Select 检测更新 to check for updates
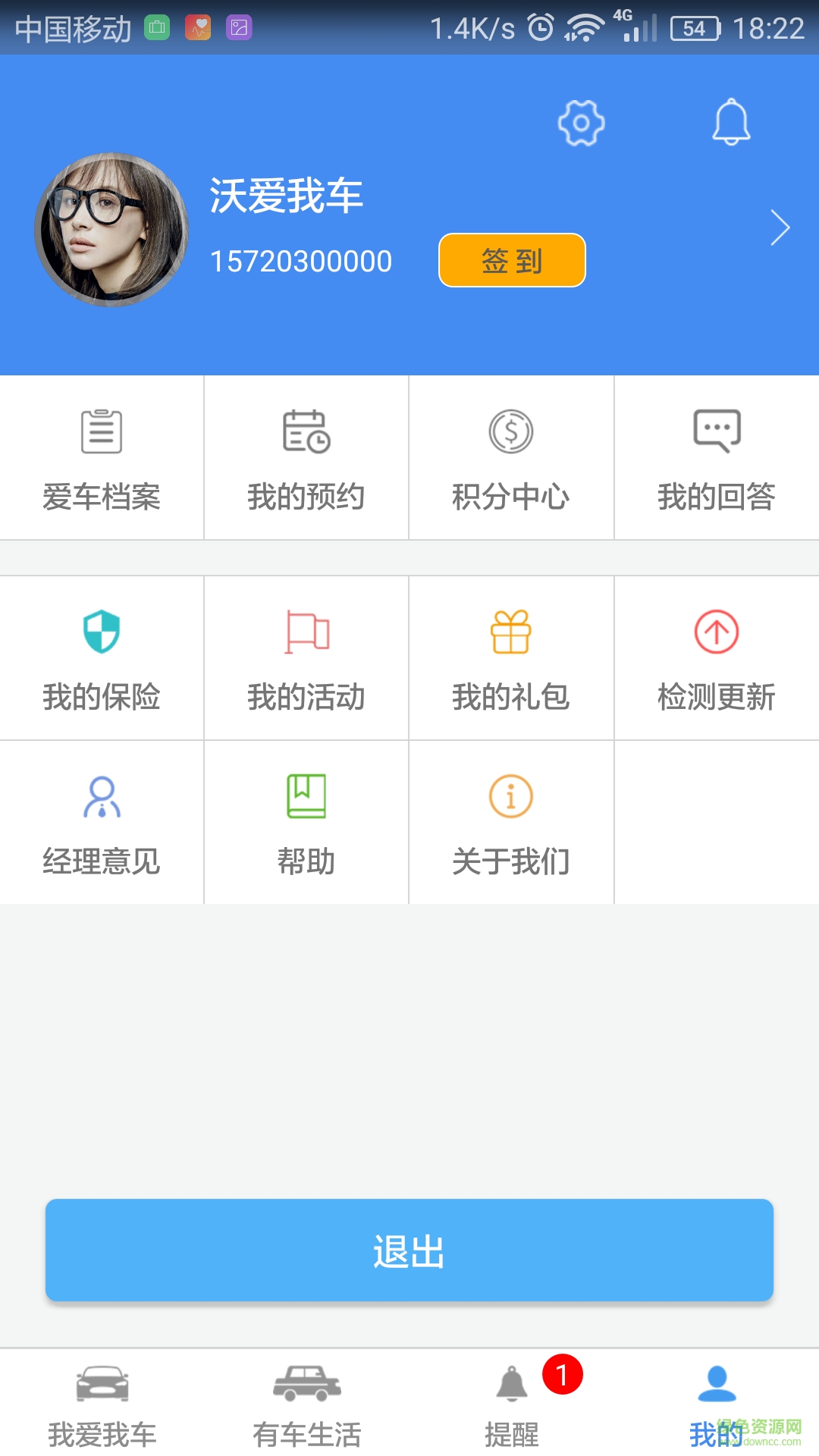 click(717, 658)
